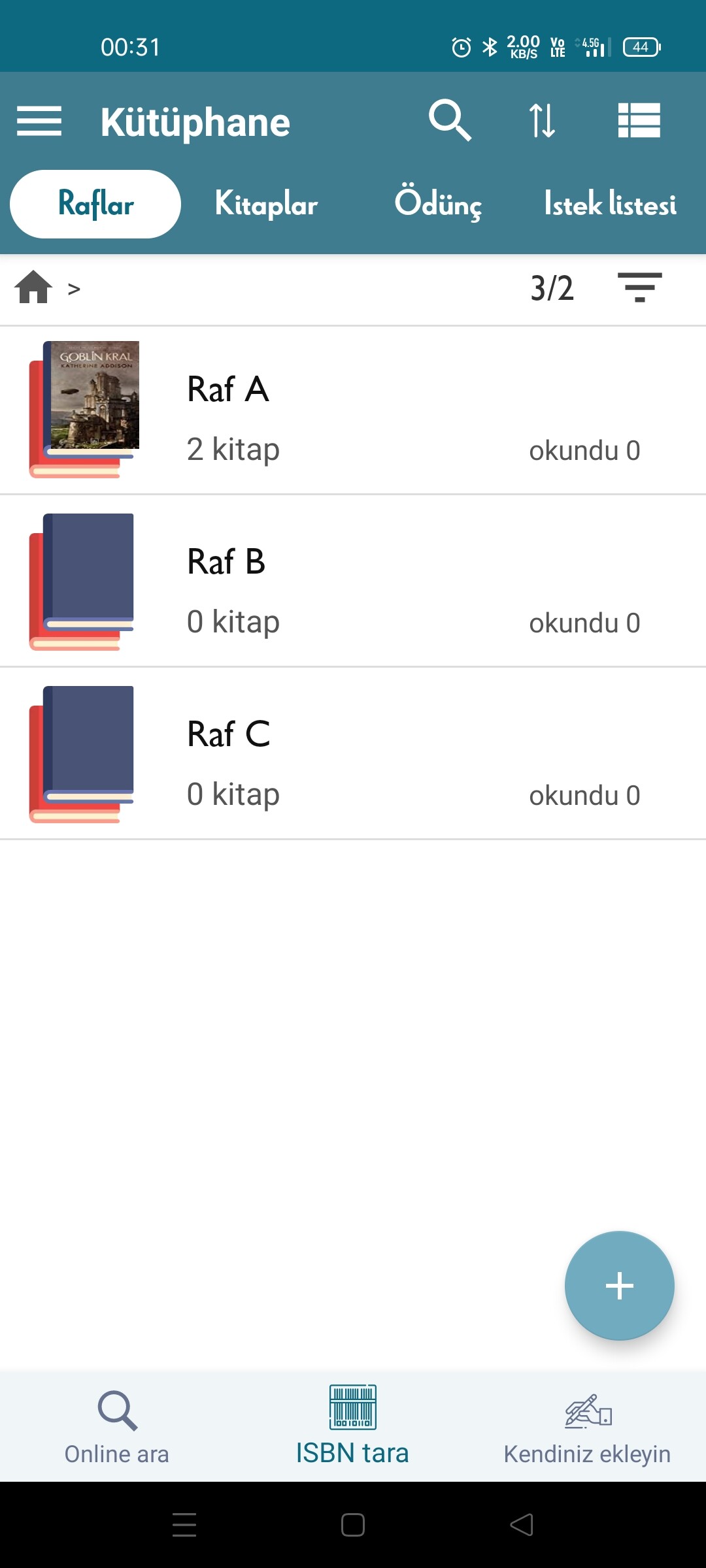Screen dimensions: 706x1568
Task: Search the Kütüphane library
Action: pos(450,120)
